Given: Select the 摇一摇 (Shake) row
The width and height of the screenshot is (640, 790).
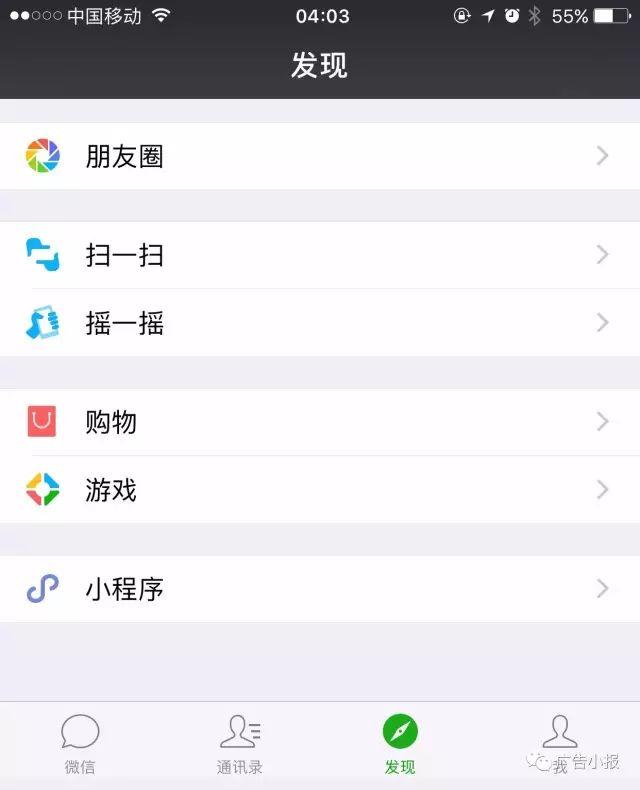Looking at the screenshot, I should [x=320, y=323].
